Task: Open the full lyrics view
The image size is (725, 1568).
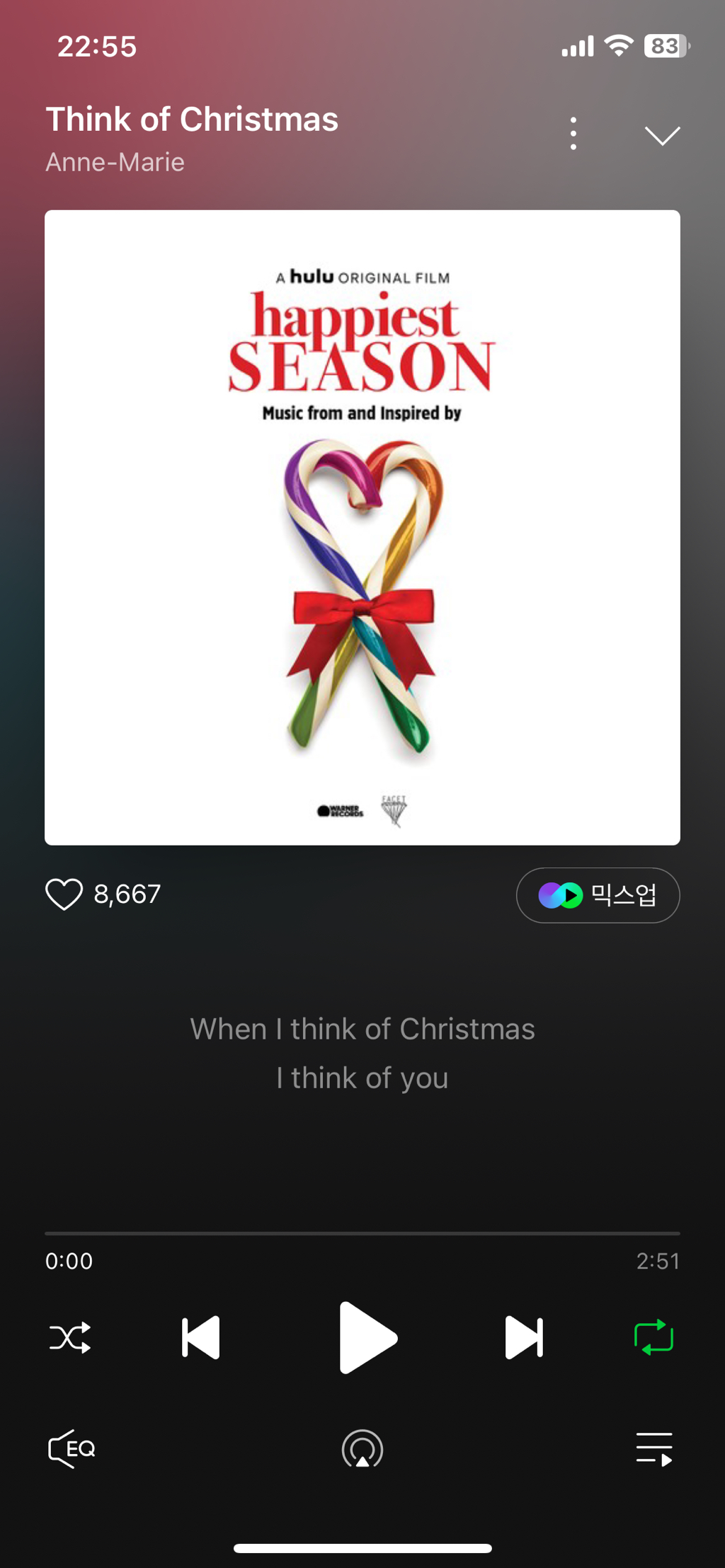Action: point(362,1053)
